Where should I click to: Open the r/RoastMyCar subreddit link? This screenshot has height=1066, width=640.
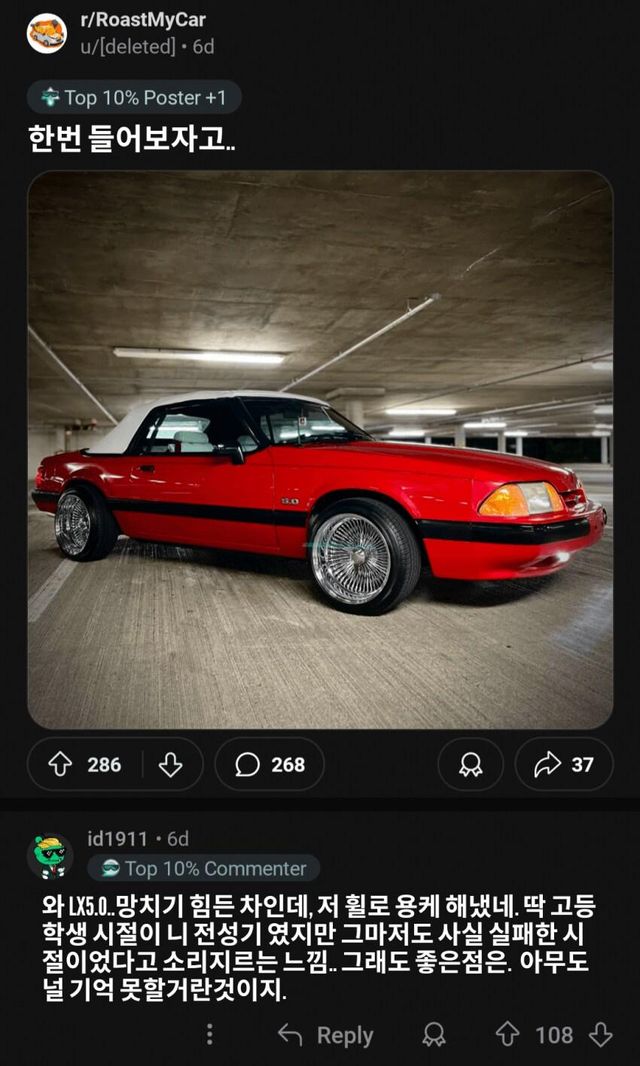(140, 20)
